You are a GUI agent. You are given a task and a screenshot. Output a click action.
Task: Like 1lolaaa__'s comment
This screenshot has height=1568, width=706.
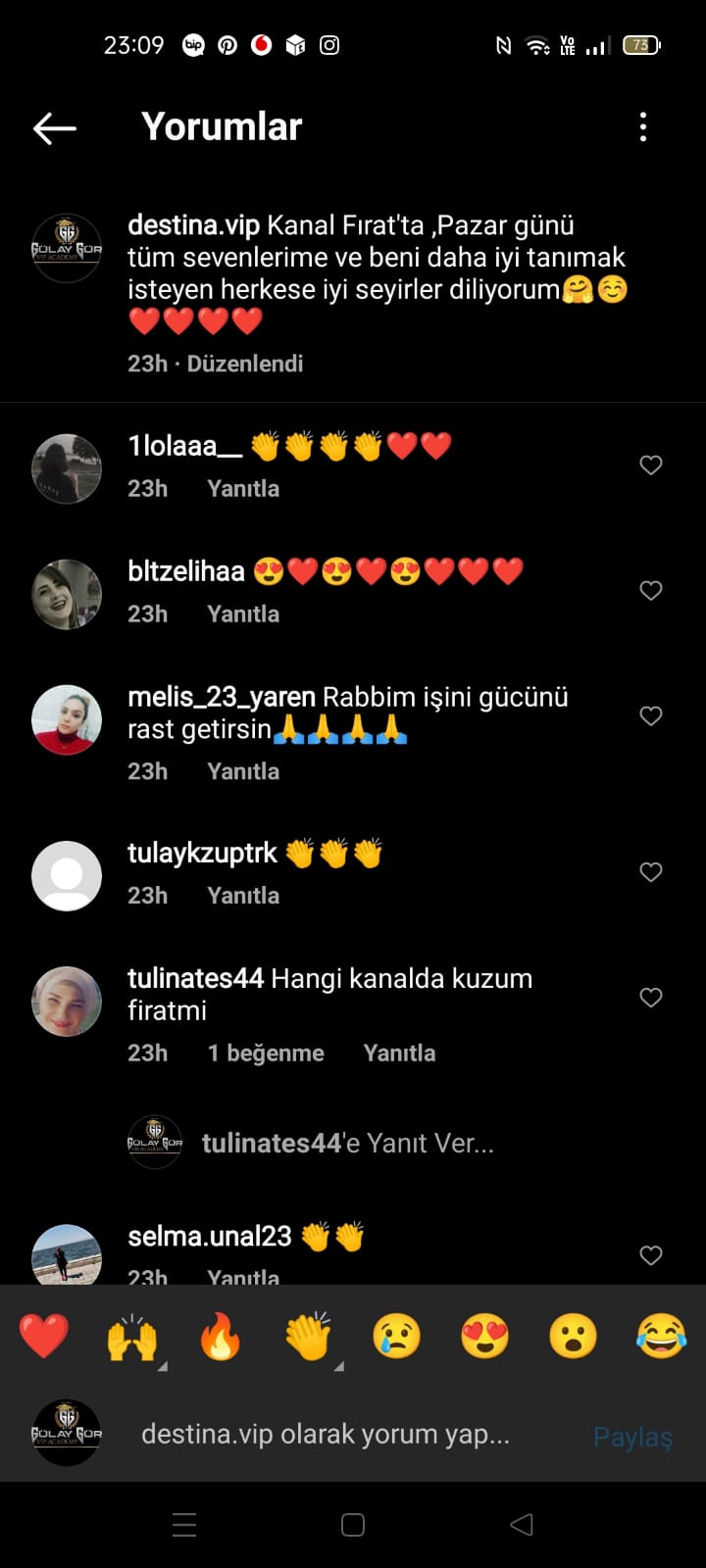pyautogui.click(x=651, y=465)
